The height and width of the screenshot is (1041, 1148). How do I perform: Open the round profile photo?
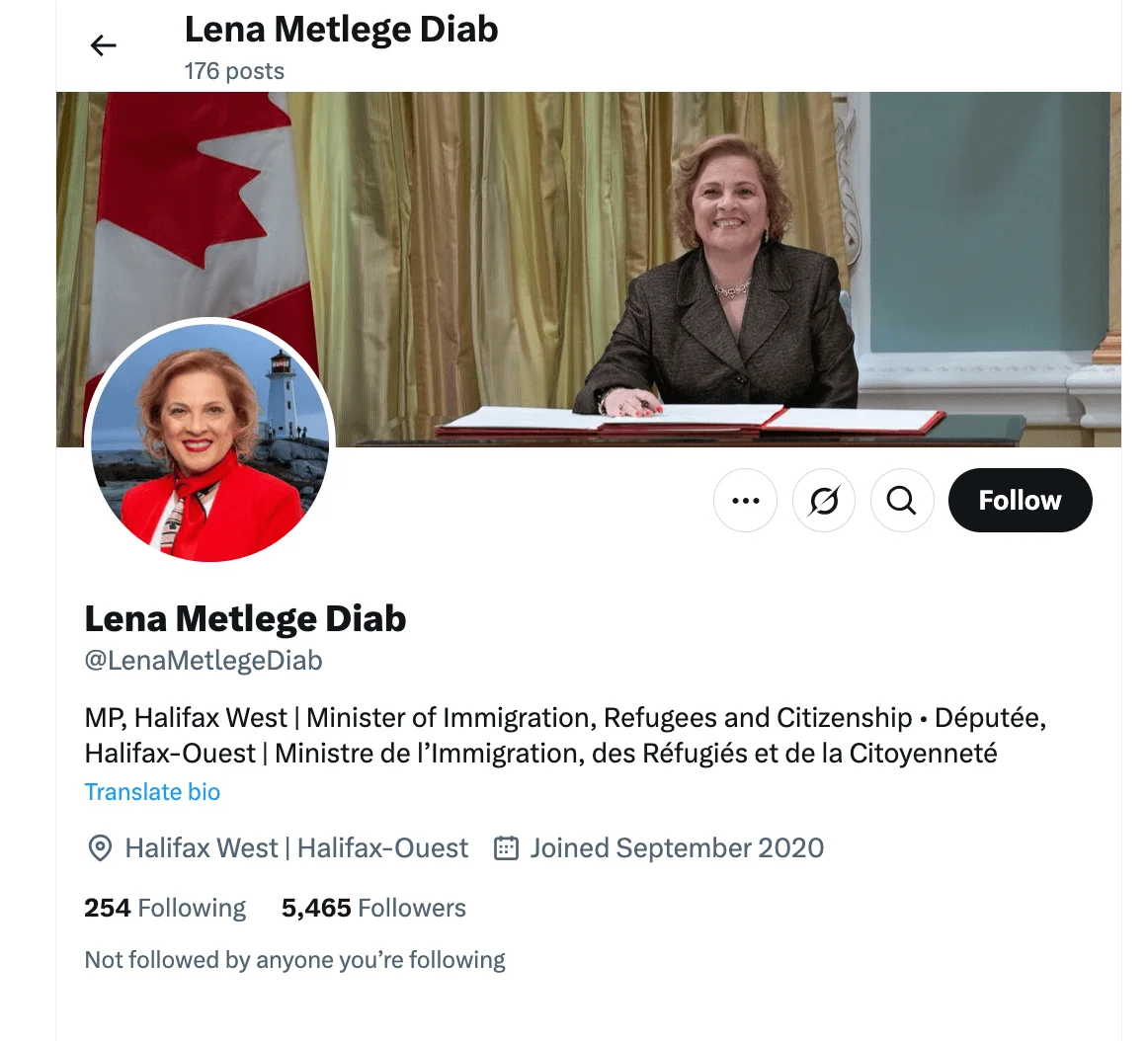[210, 442]
